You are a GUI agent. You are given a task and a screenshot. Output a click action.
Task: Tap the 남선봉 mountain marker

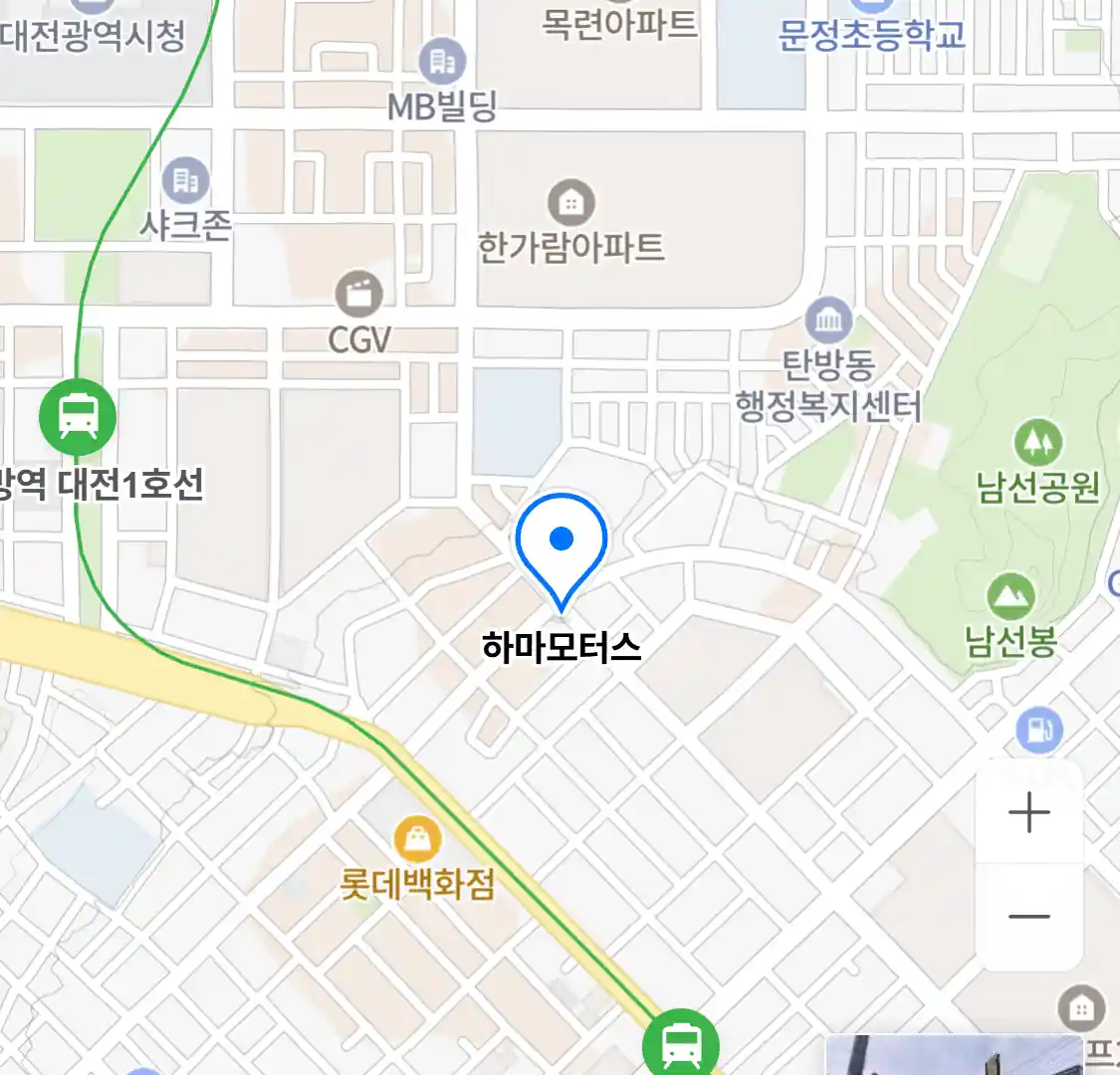coord(1010,596)
